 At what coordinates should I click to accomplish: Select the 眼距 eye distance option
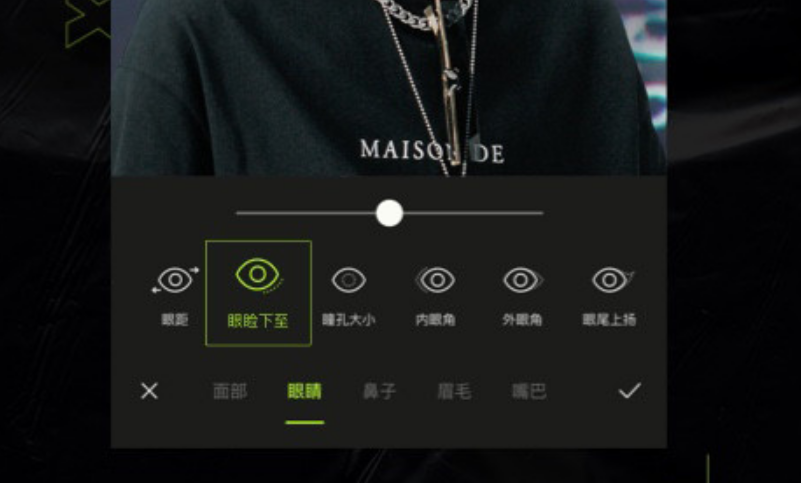175,292
